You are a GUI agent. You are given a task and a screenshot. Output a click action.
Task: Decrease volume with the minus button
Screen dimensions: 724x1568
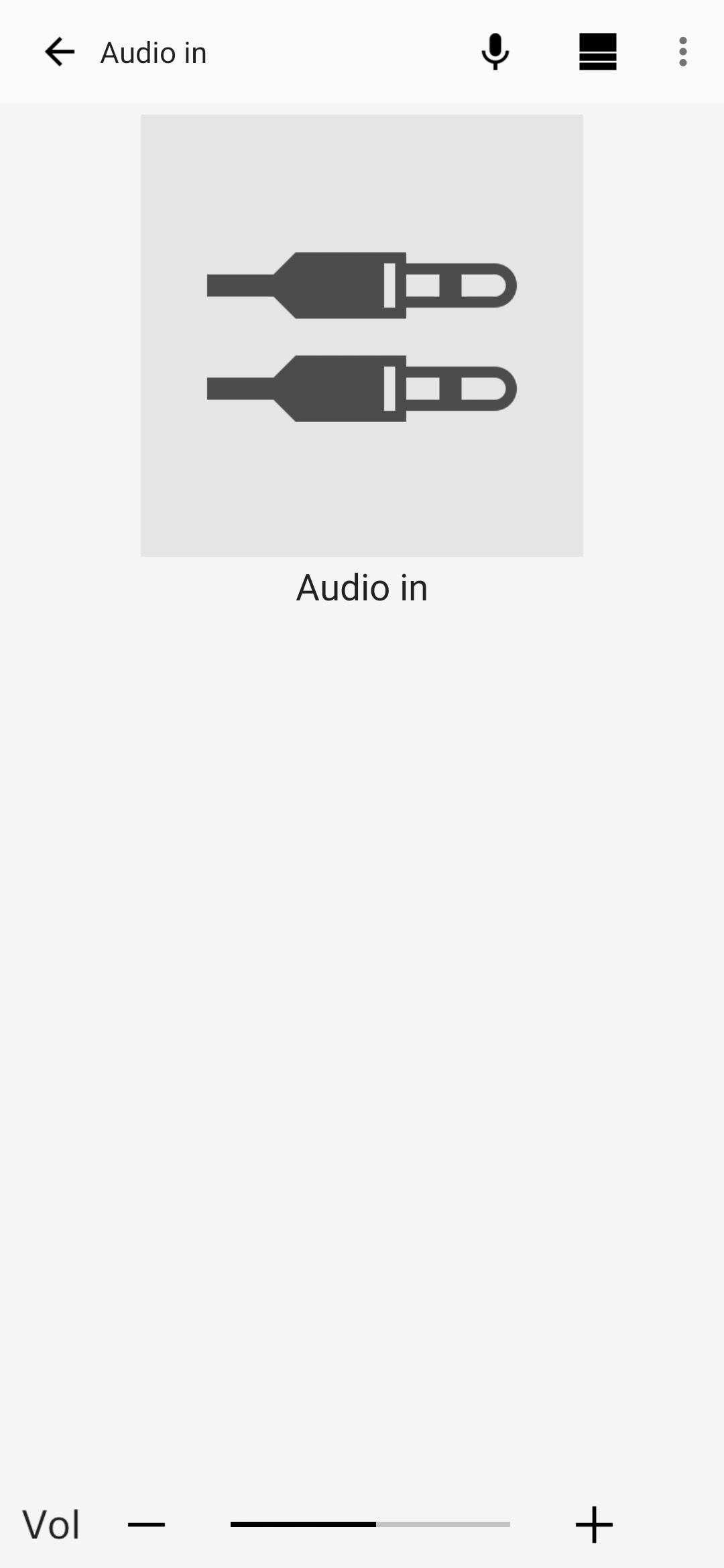point(146,1524)
